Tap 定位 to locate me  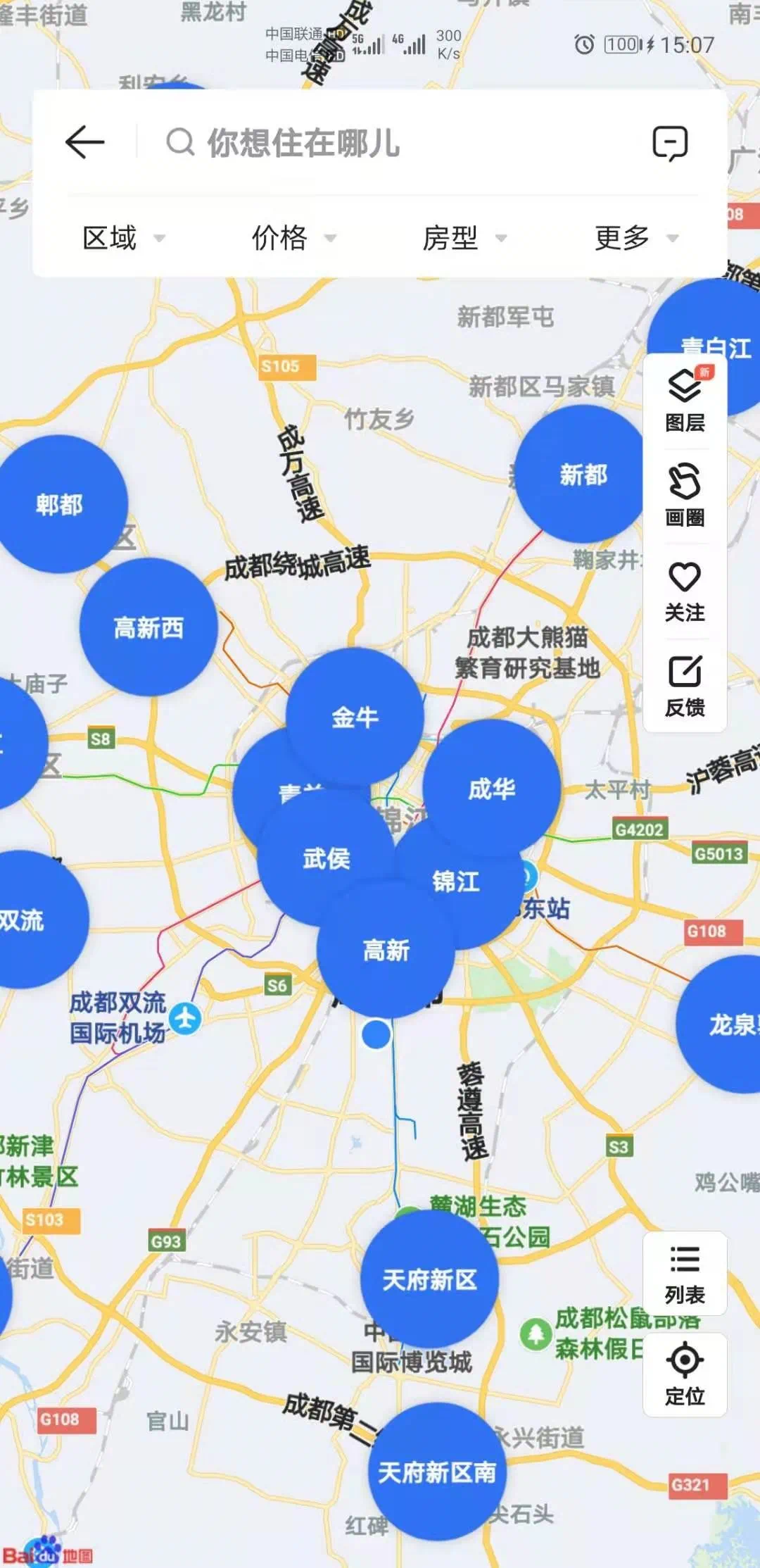coord(685,1374)
